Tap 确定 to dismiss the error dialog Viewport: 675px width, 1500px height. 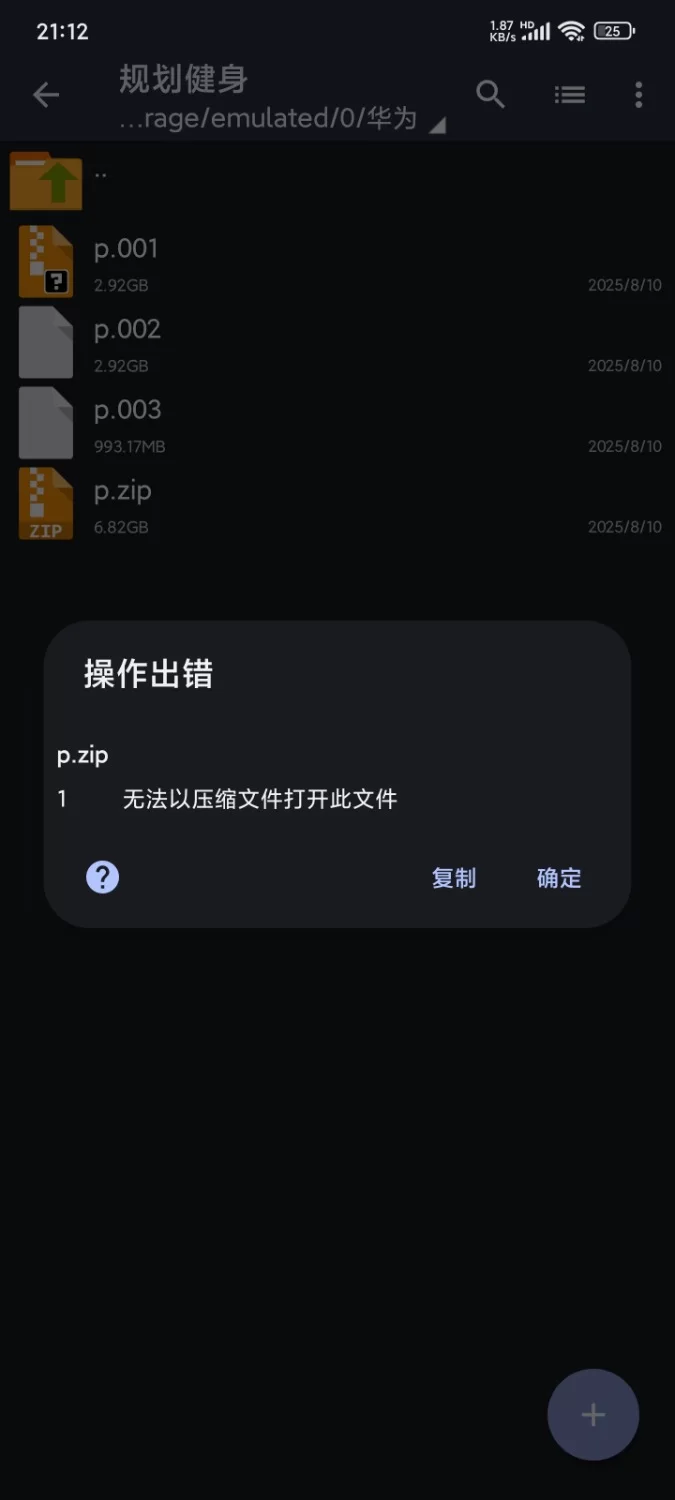pos(558,878)
